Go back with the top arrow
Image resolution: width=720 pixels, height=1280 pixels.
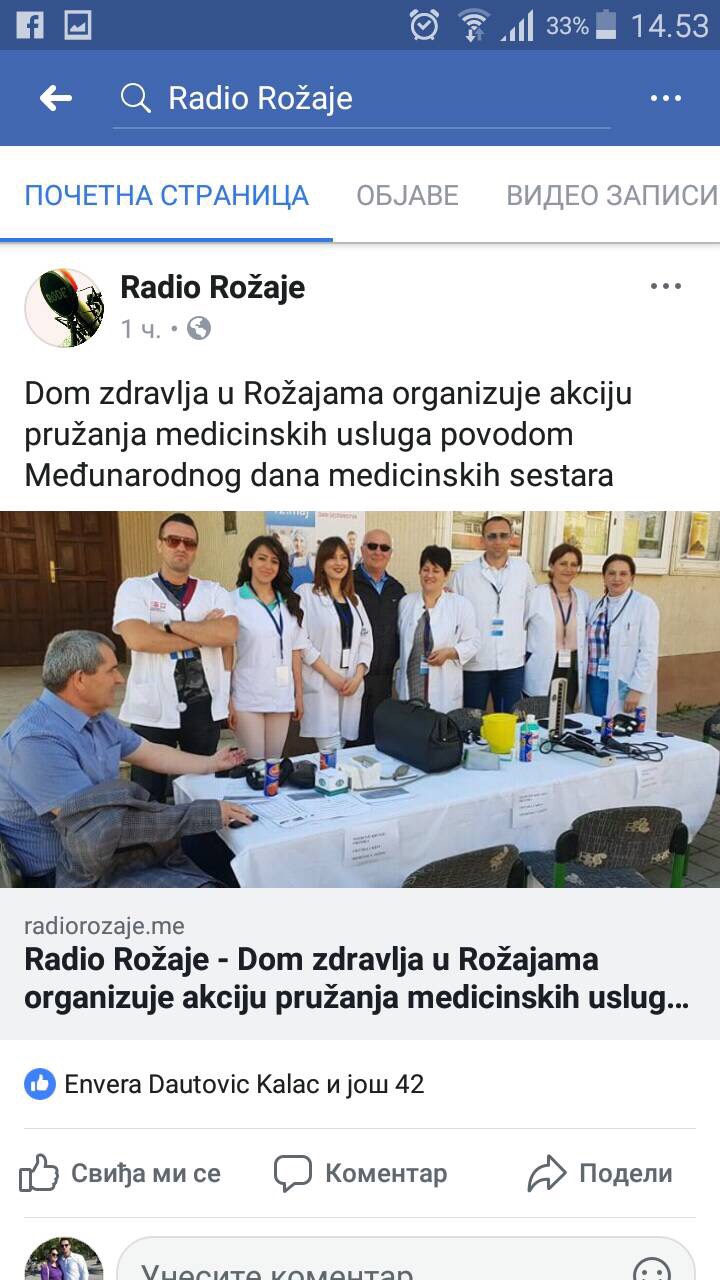click(55, 98)
